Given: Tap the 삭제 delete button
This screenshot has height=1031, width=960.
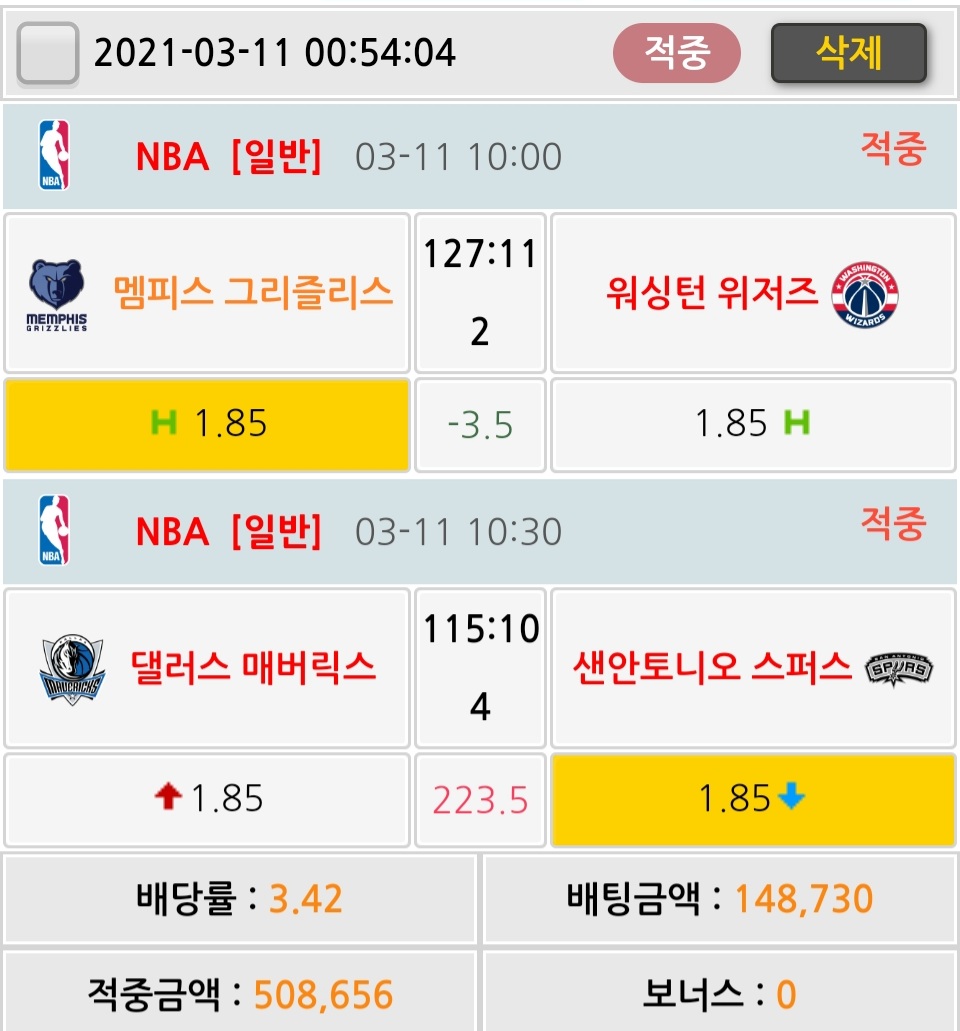Looking at the screenshot, I should pyautogui.click(x=848, y=53).
